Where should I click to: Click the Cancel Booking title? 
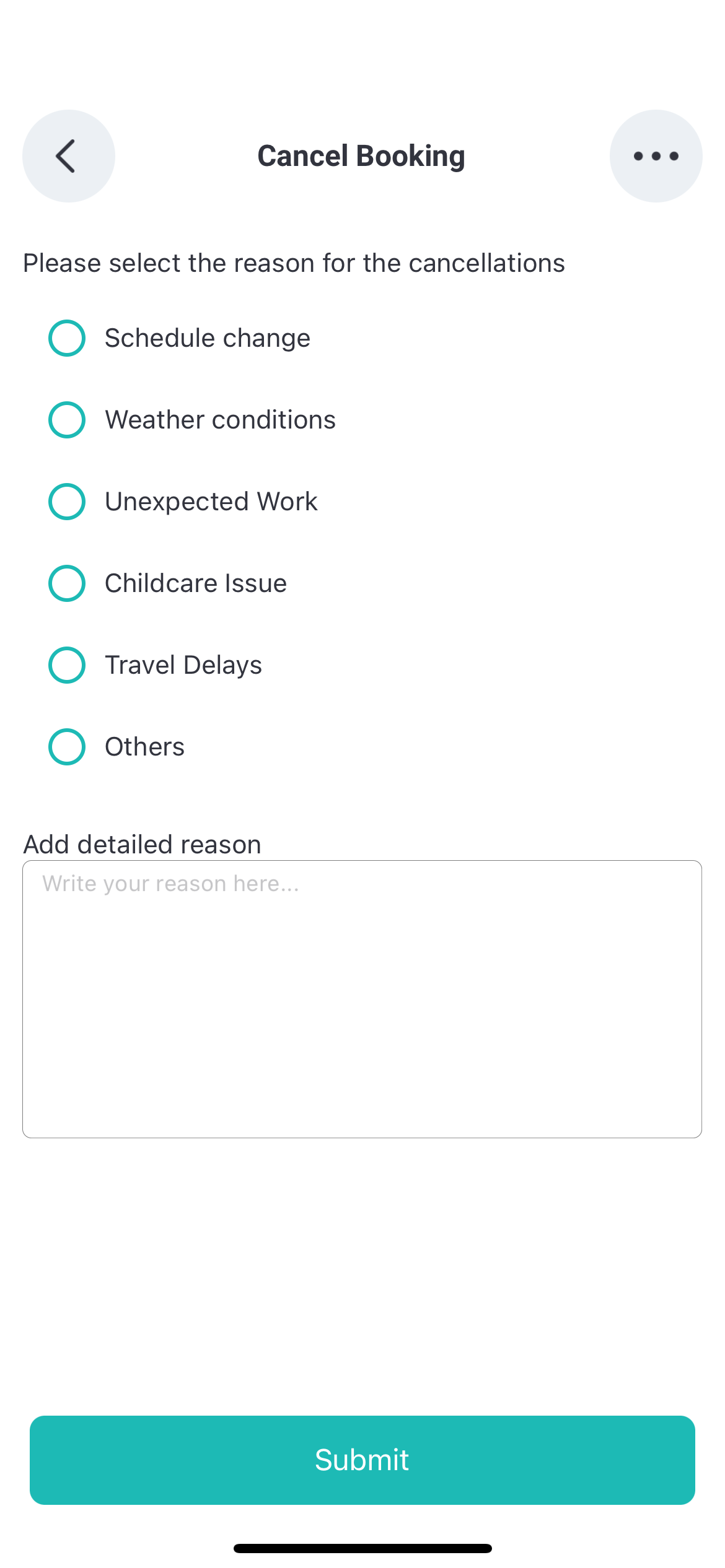point(361,155)
